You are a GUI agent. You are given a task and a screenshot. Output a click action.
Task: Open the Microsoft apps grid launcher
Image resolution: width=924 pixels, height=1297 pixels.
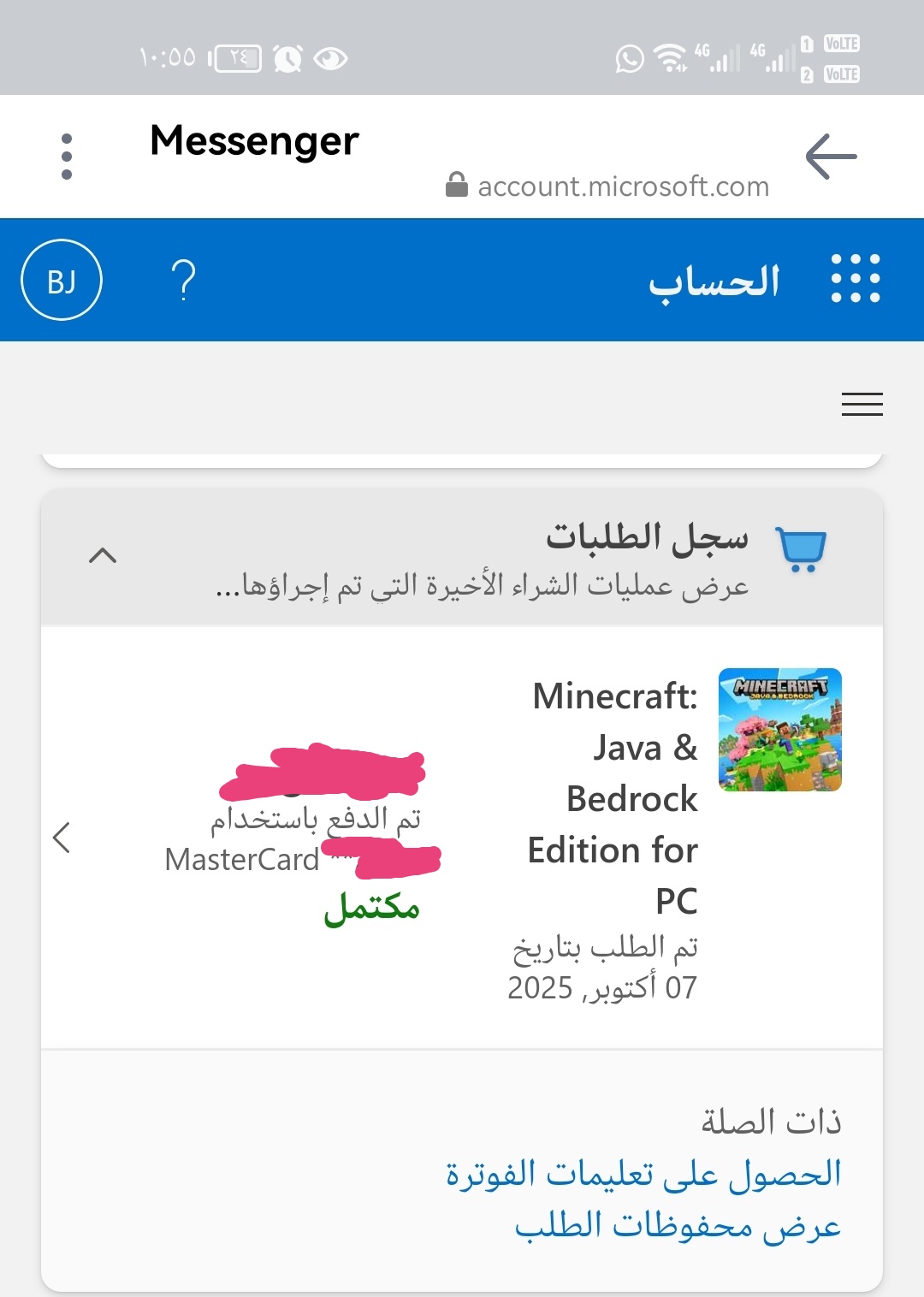pos(856,279)
